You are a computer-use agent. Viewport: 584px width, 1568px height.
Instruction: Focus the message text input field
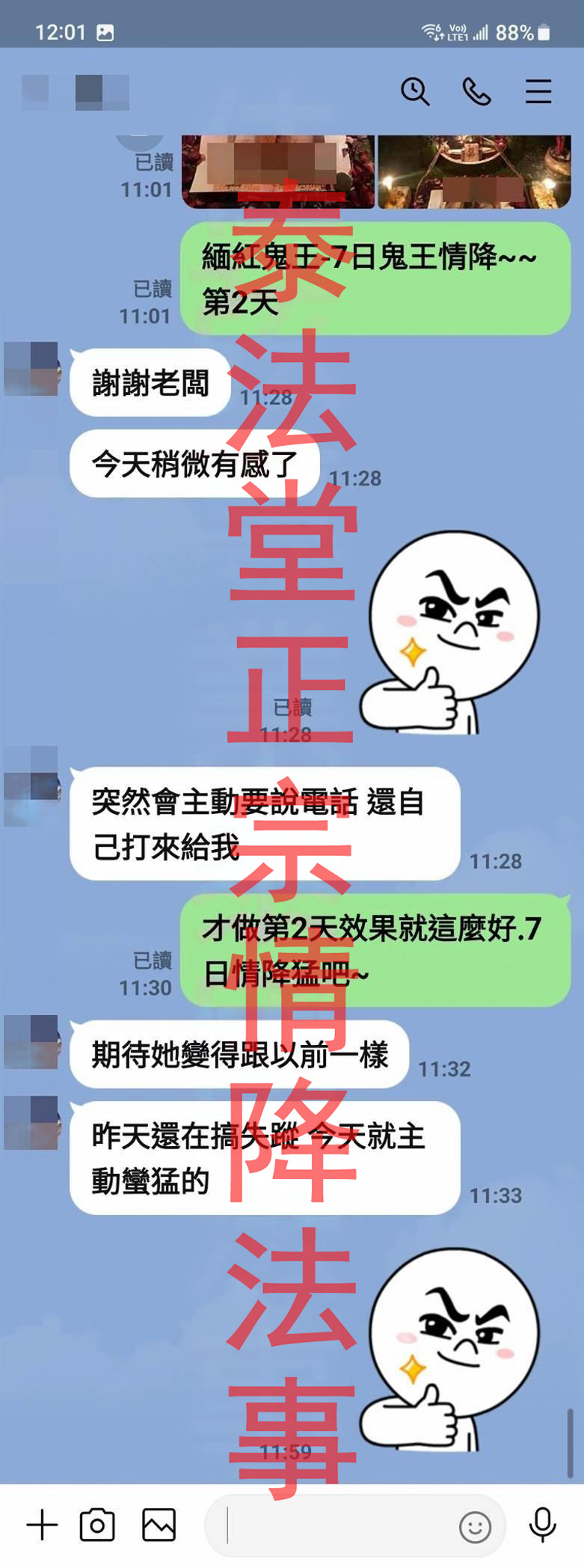click(336, 1525)
